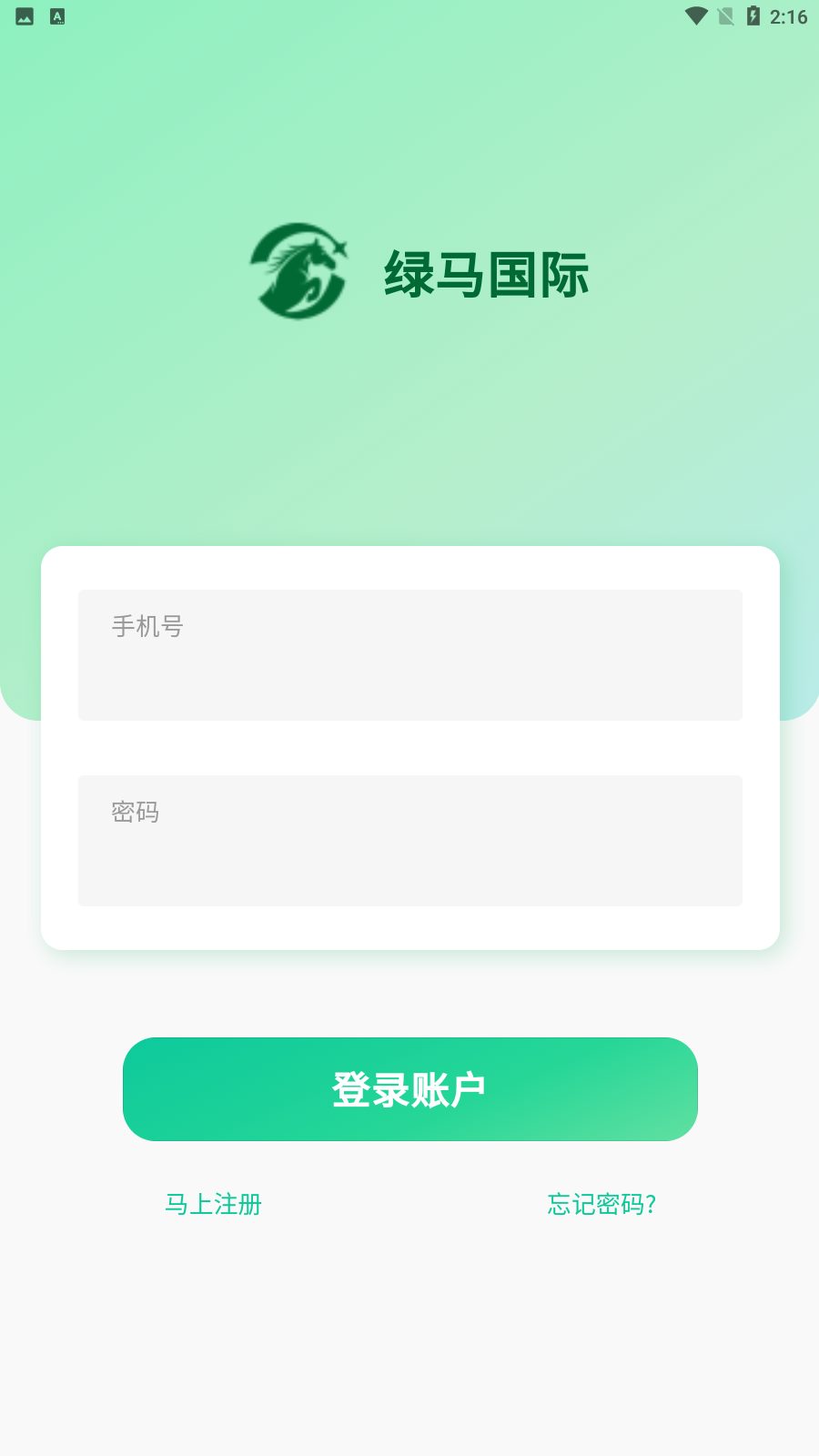Tap the 手机号 phone number field
Screen dimensions: 819x1456
tap(409, 655)
